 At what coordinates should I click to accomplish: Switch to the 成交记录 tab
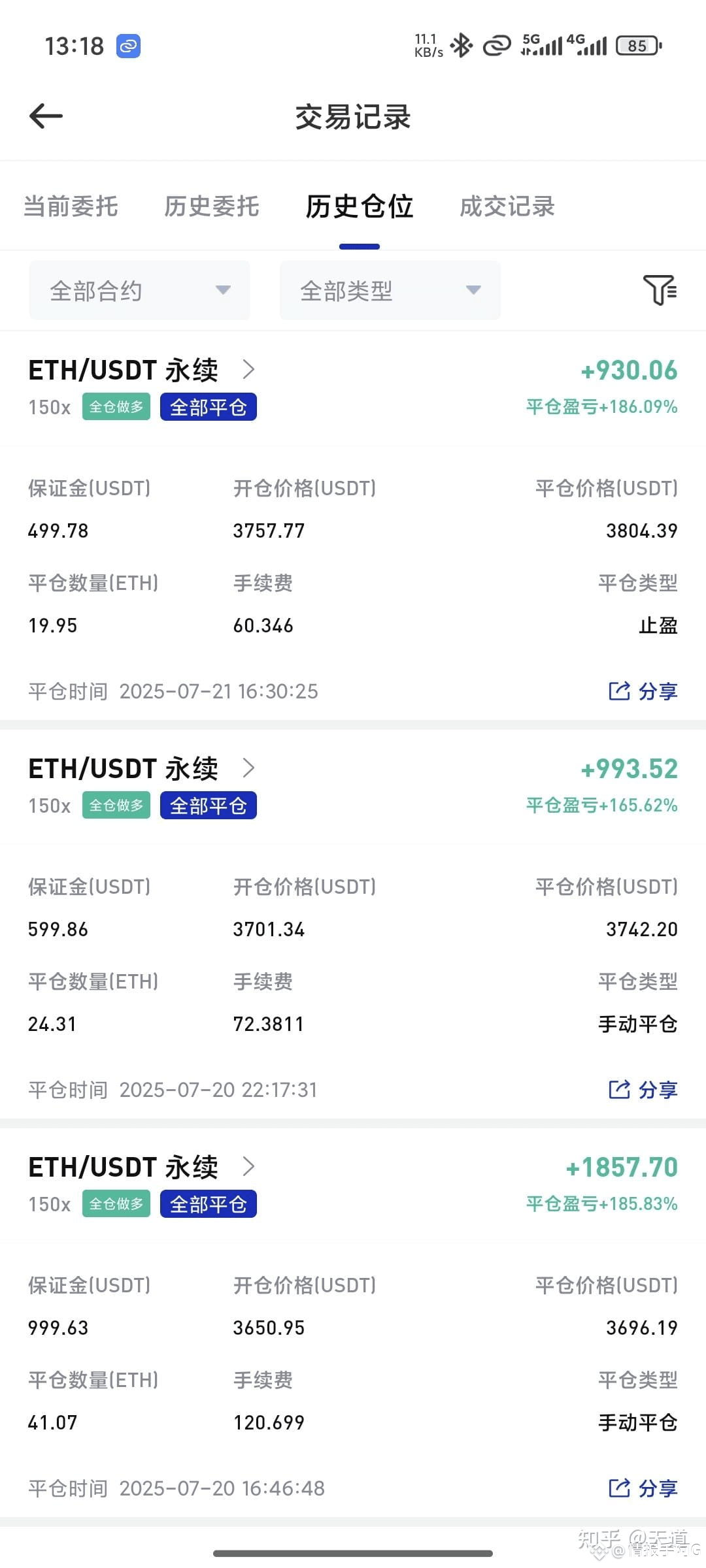[x=507, y=206]
